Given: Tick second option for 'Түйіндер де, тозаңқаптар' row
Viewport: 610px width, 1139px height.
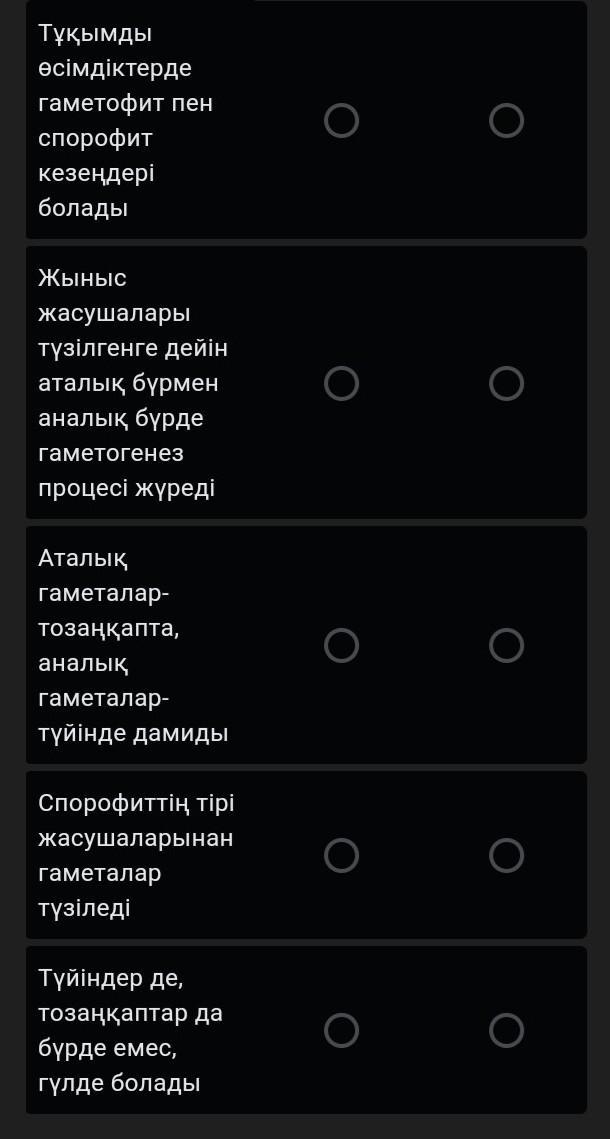Looking at the screenshot, I should pyautogui.click(x=507, y=1031).
